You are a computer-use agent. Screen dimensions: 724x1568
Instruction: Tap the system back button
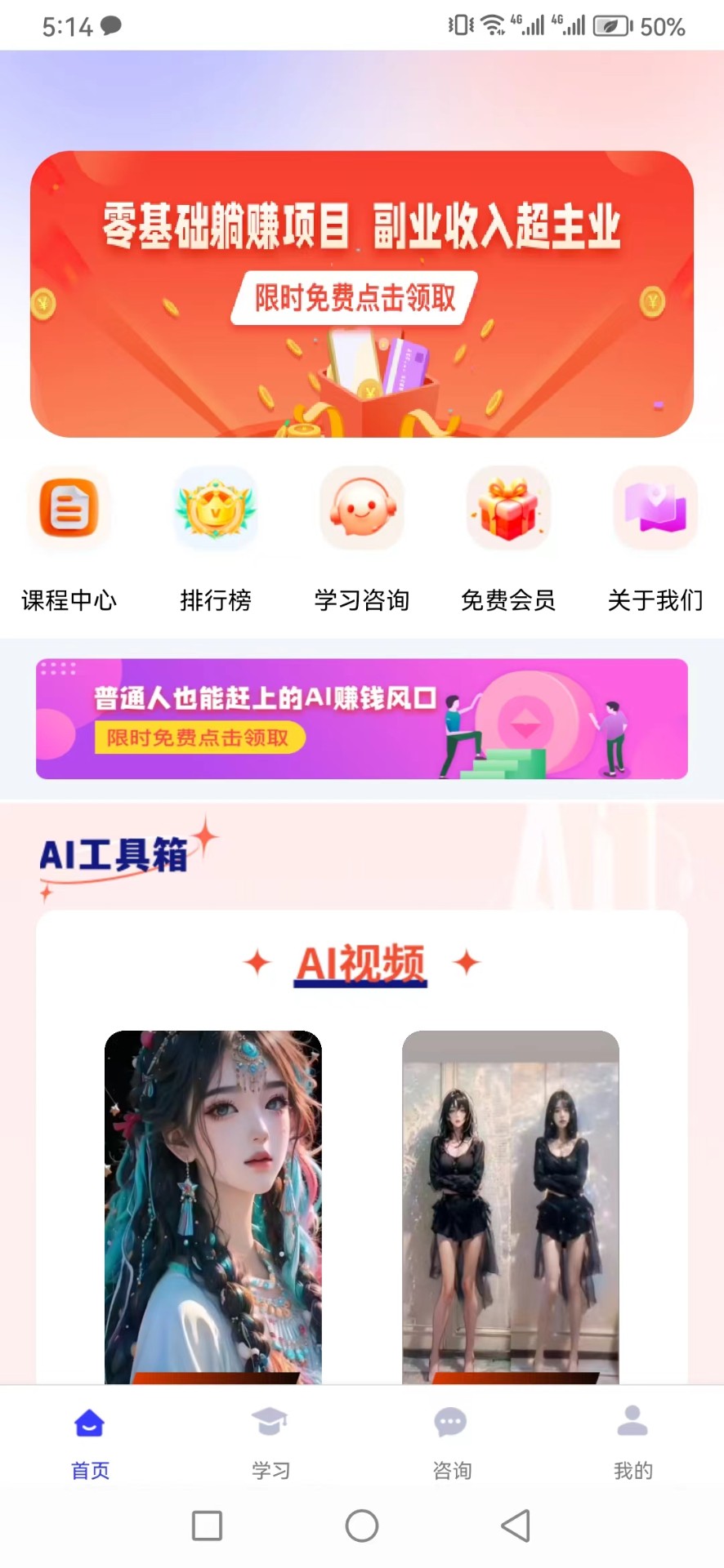516,1526
